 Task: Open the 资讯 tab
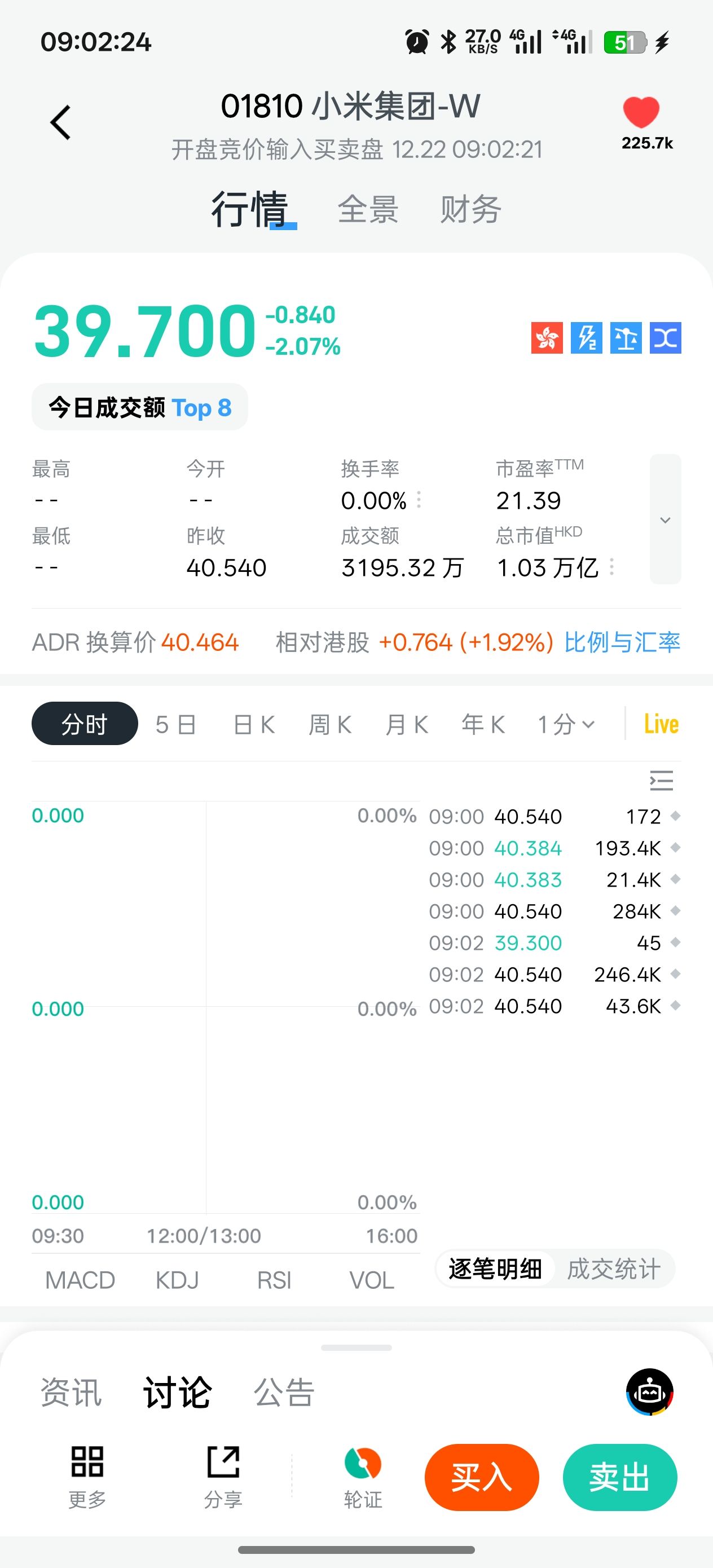tap(71, 1392)
